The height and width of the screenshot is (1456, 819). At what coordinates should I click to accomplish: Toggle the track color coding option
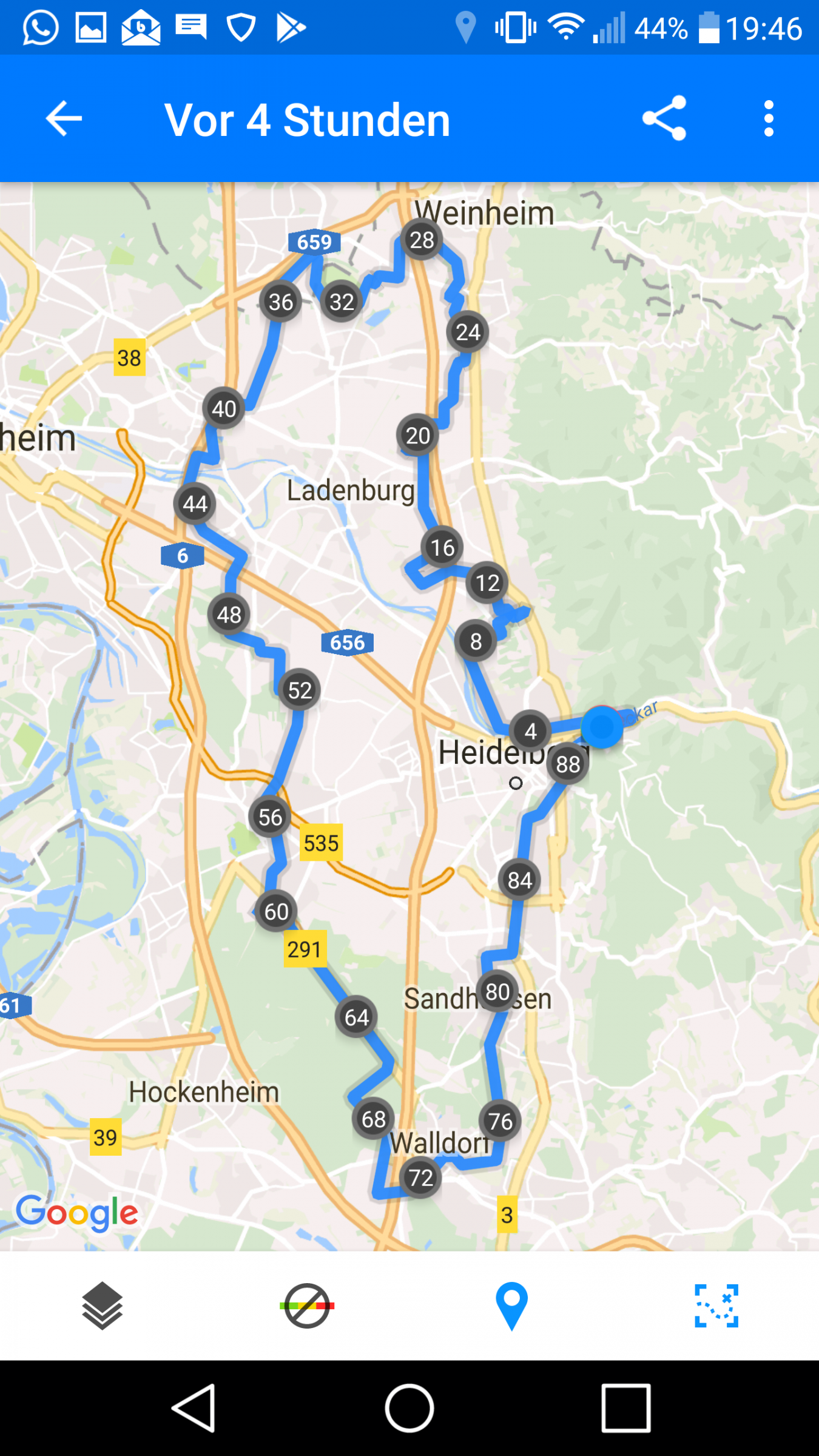tap(307, 1306)
